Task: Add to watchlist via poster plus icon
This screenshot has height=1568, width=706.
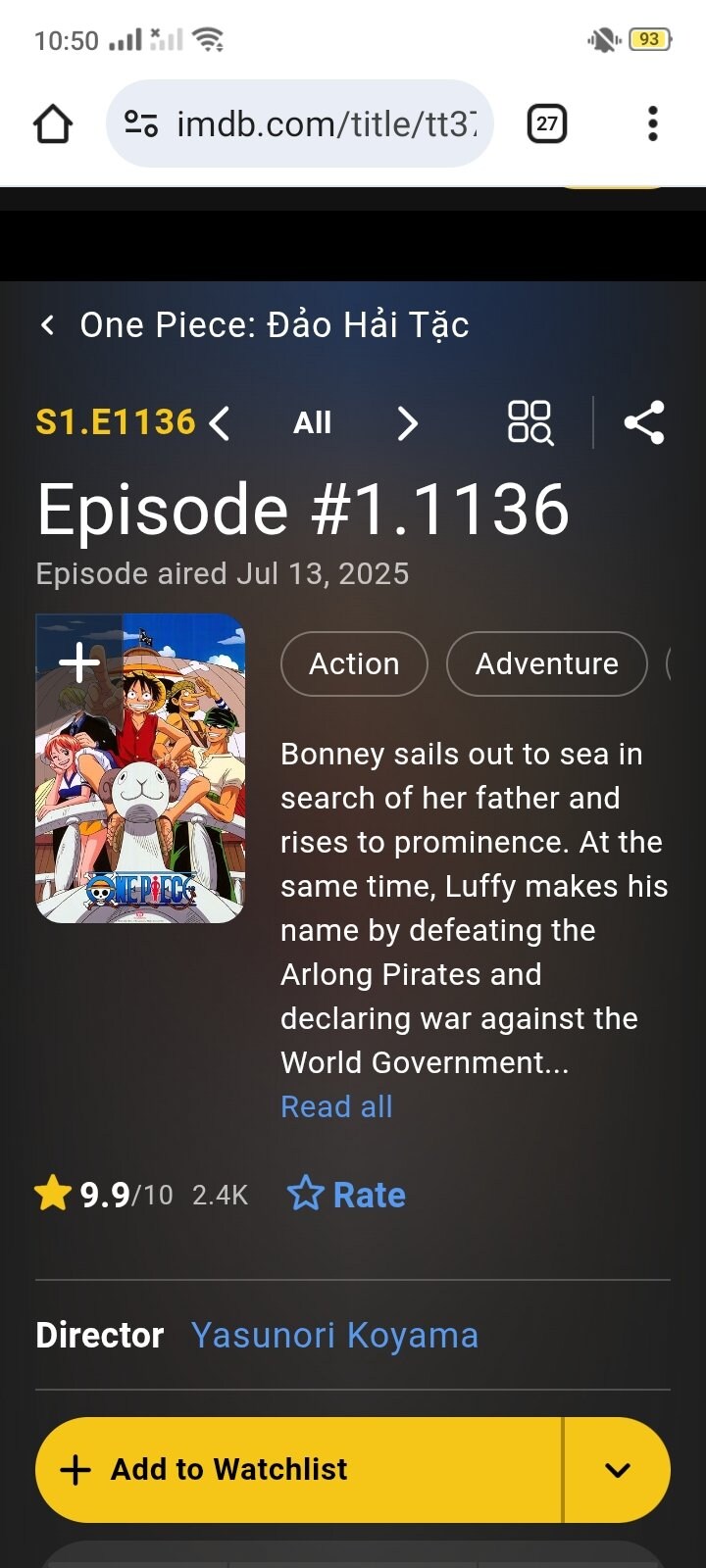Action: point(78,663)
